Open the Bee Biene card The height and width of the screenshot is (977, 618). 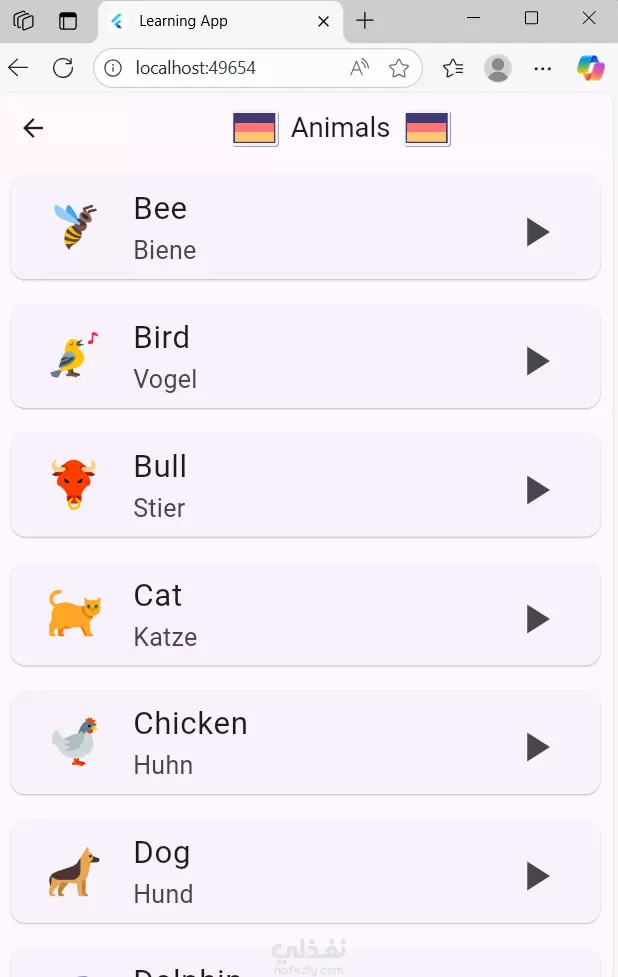pos(300,228)
